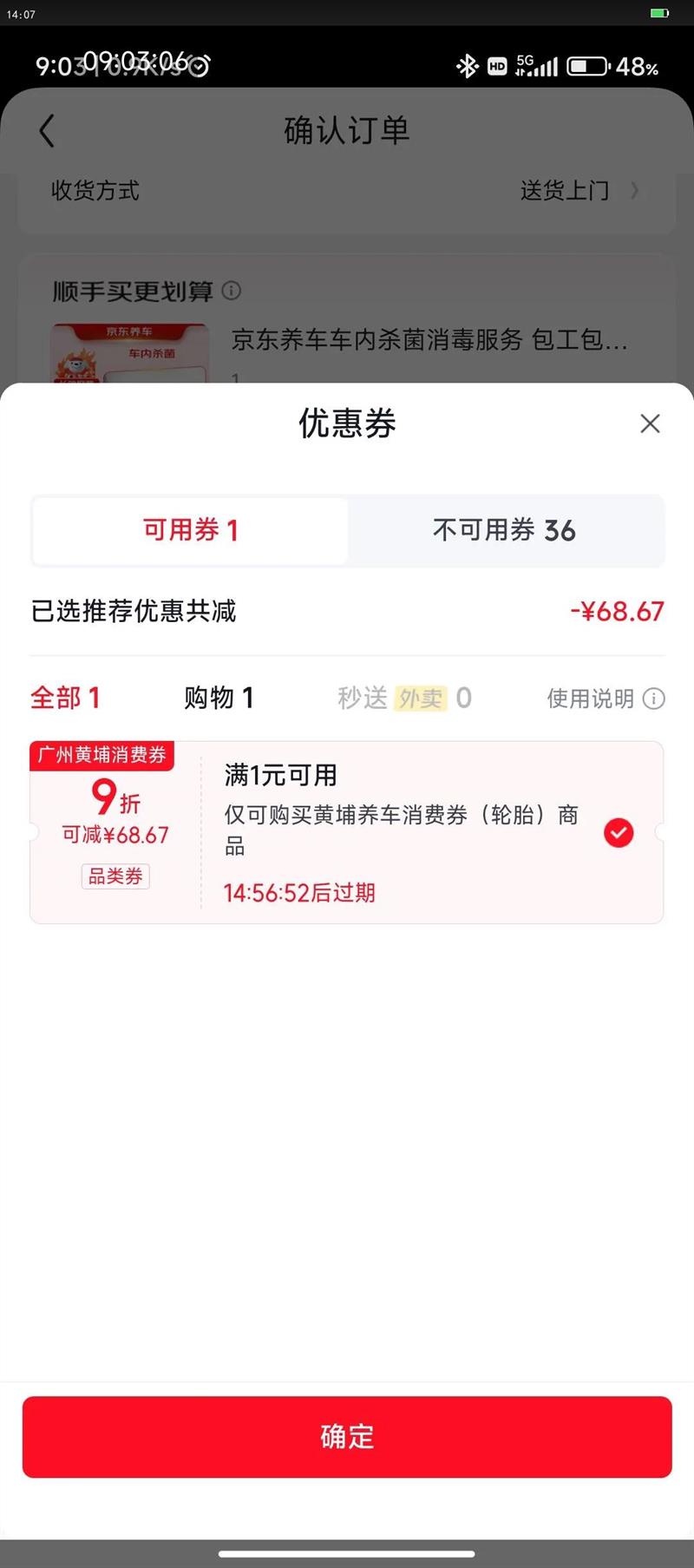Screen dimensions: 694x1568
Task: Confirm coupon selection with 确定
Action: [x=347, y=1436]
